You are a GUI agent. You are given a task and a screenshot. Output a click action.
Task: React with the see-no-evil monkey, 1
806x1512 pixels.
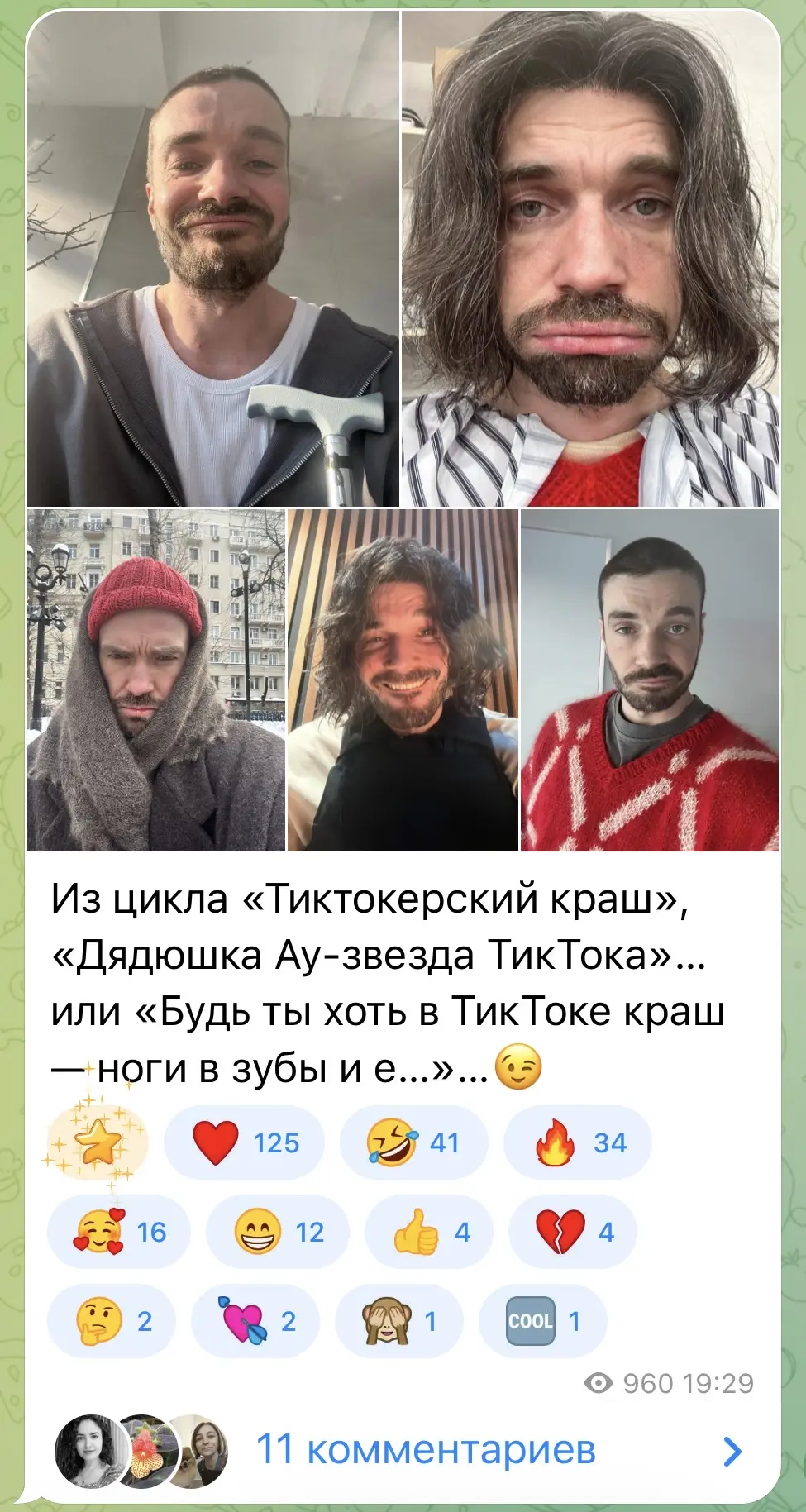(398, 1321)
